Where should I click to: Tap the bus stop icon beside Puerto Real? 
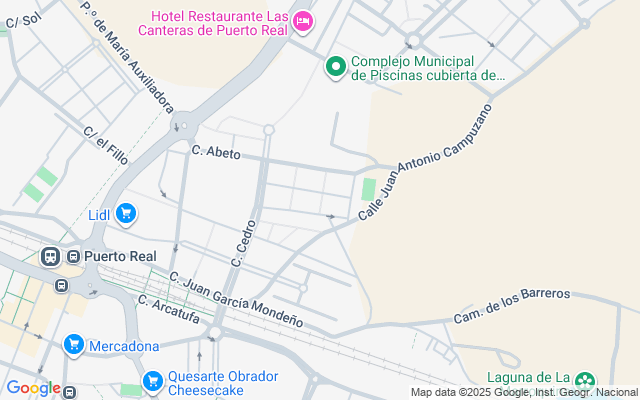[73, 257]
